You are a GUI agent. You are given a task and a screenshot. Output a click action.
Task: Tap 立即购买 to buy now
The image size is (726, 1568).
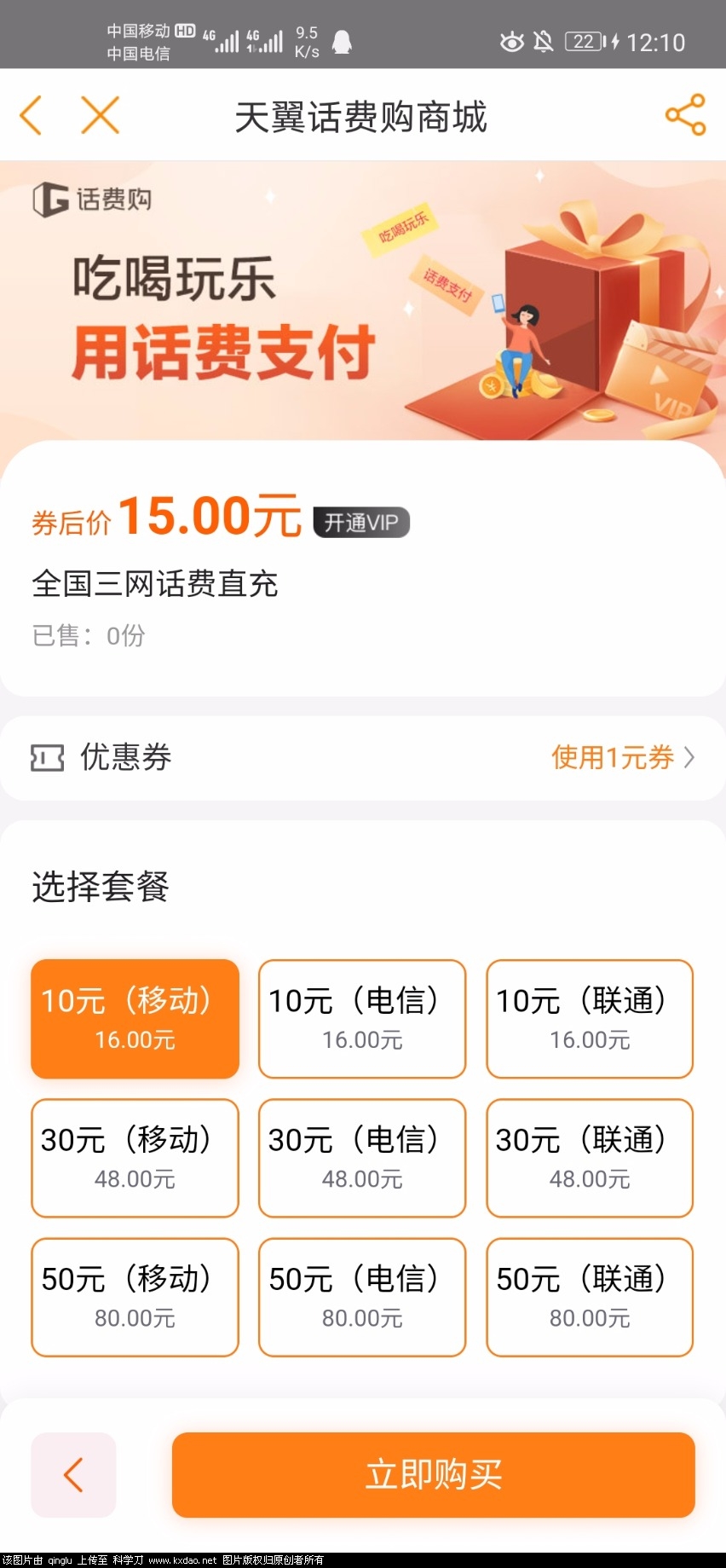click(433, 1474)
